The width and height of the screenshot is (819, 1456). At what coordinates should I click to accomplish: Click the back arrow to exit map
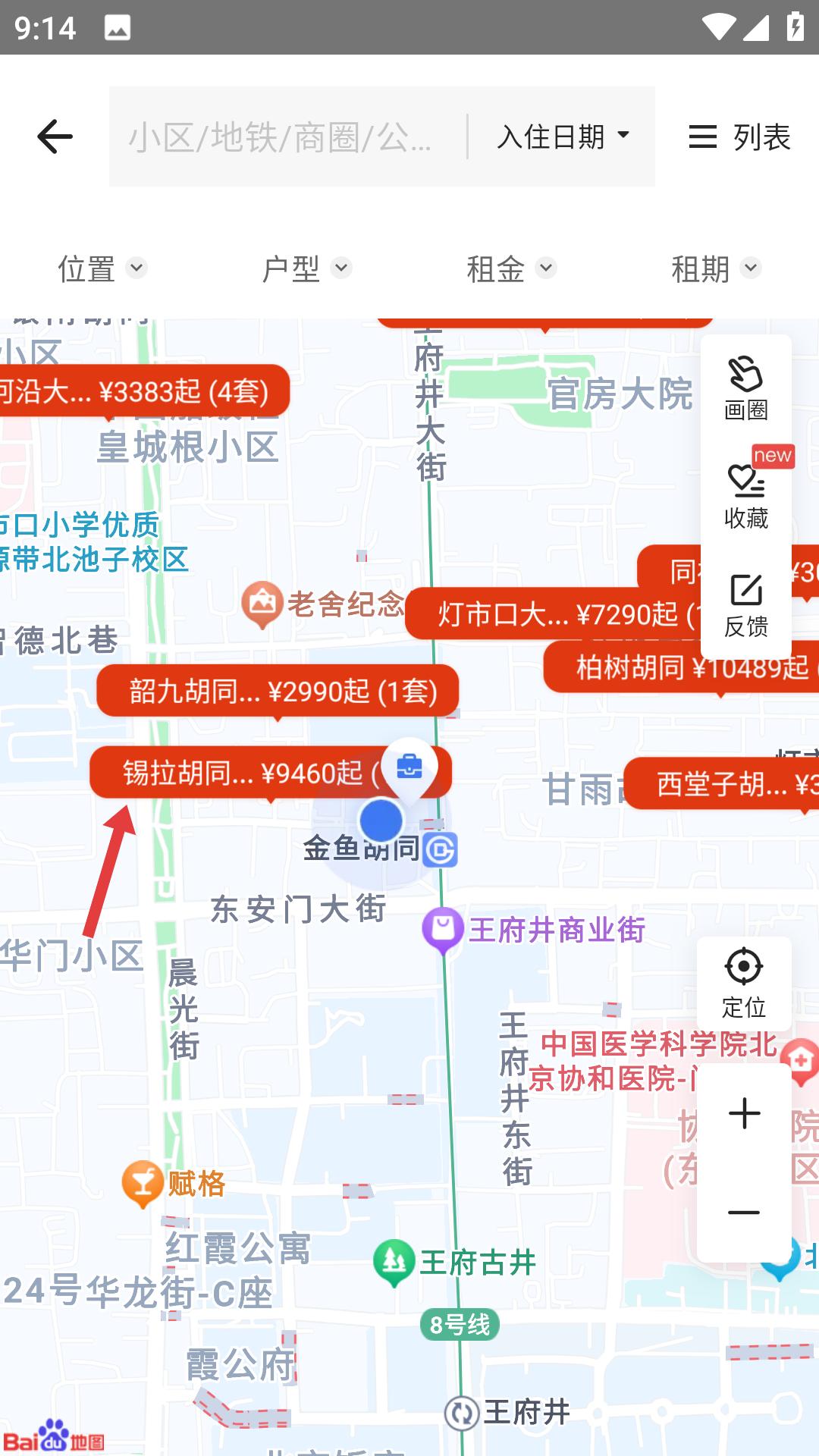(x=54, y=135)
